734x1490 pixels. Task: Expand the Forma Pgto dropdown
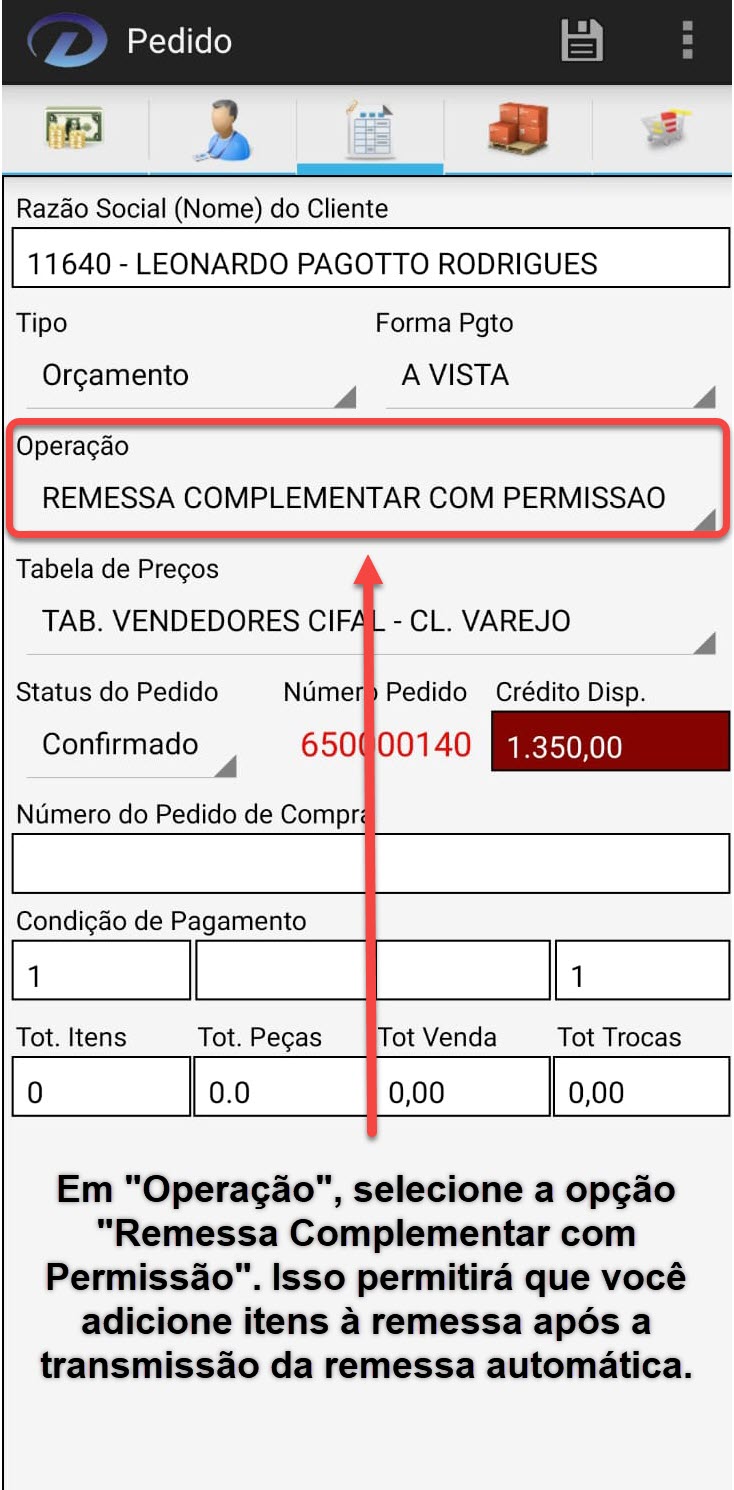click(550, 378)
